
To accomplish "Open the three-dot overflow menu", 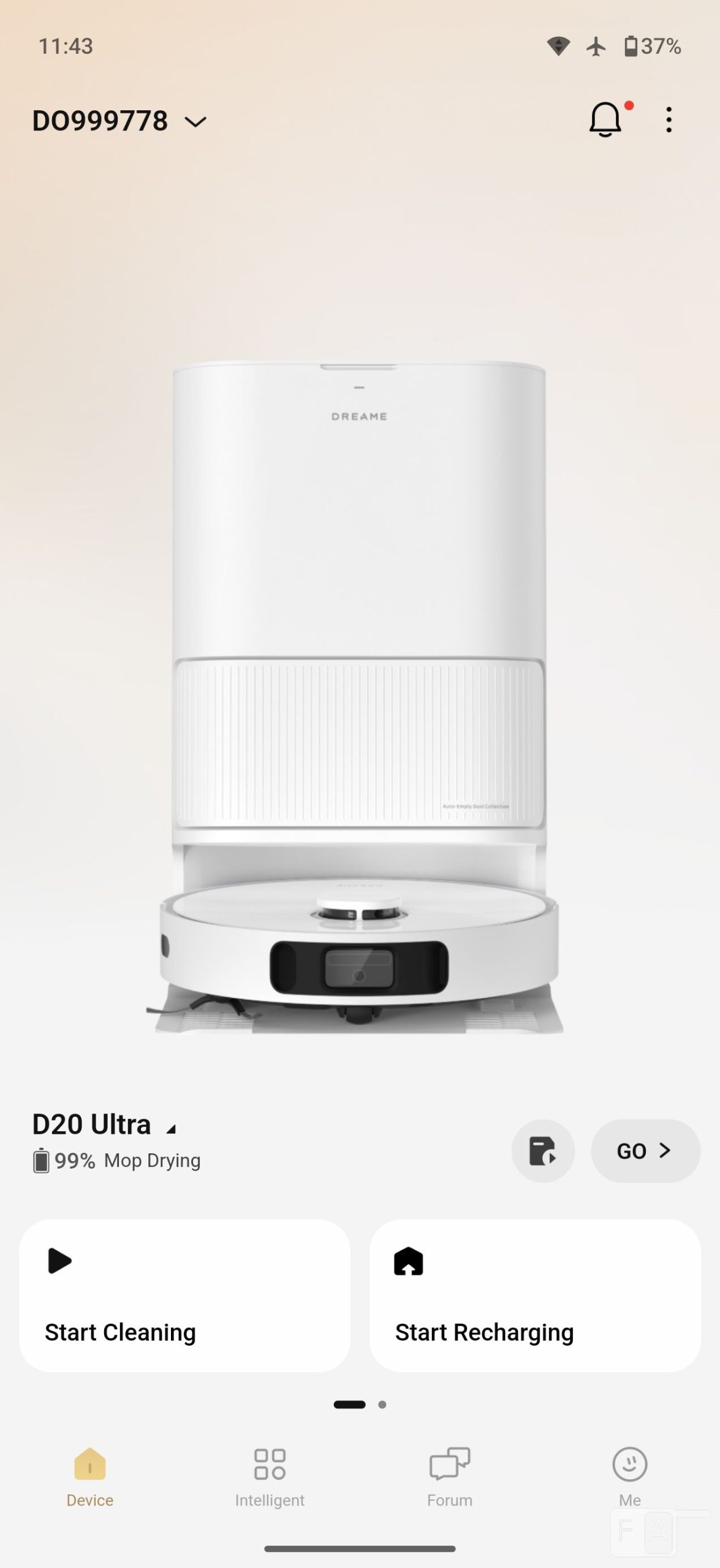I will click(669, 119).
